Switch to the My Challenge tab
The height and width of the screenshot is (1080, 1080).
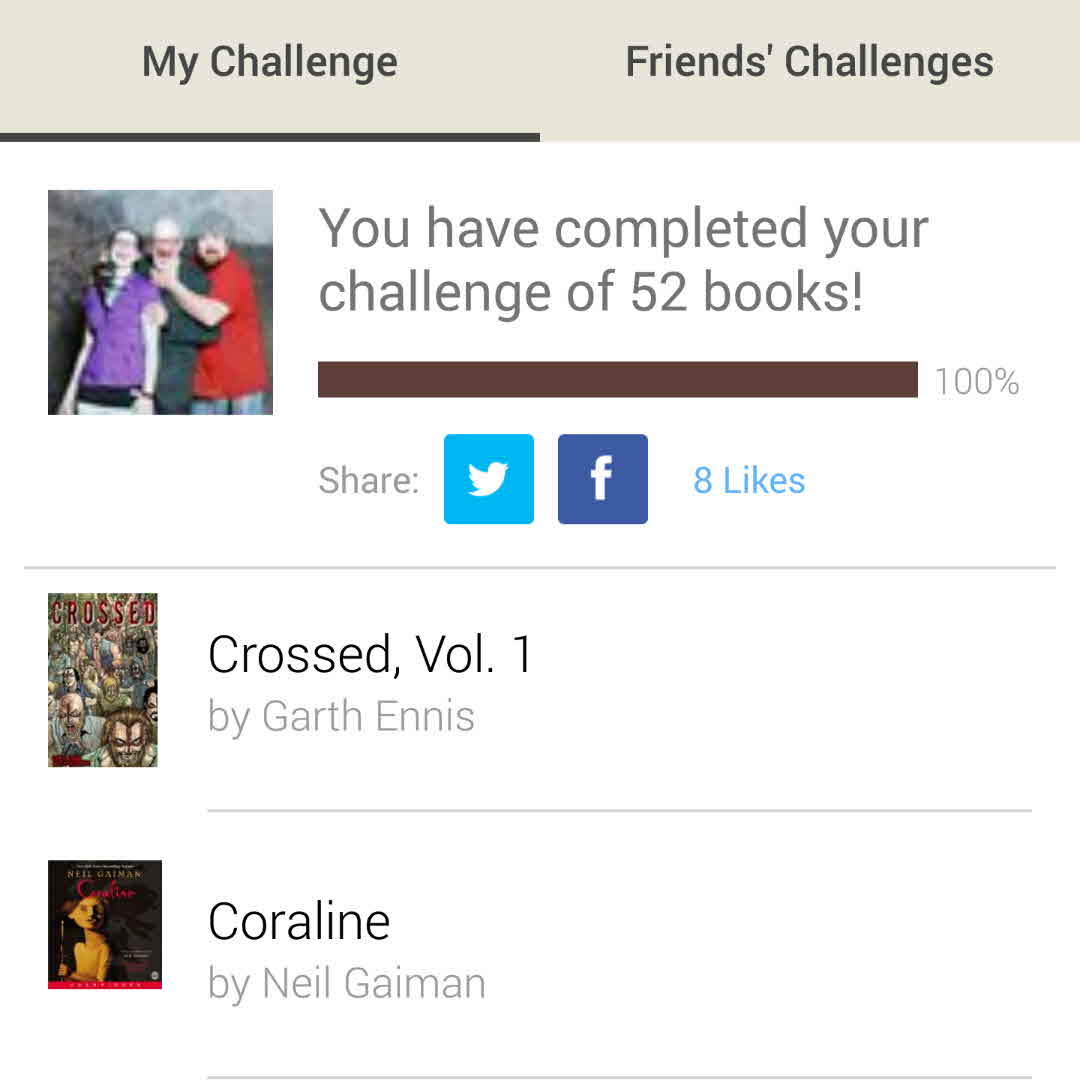point(270,62)
